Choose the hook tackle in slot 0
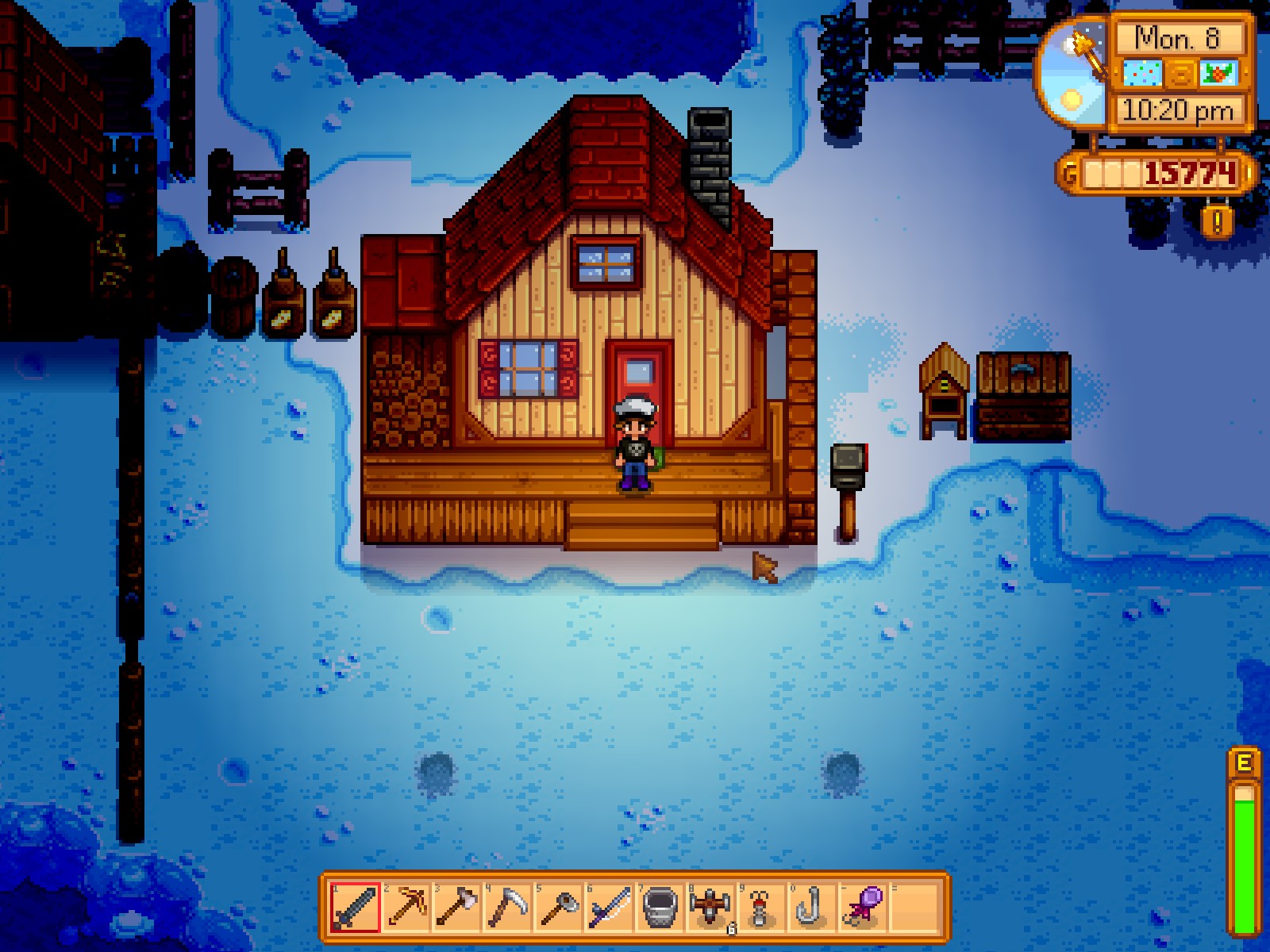The image size is (1270, 952). 811,907
